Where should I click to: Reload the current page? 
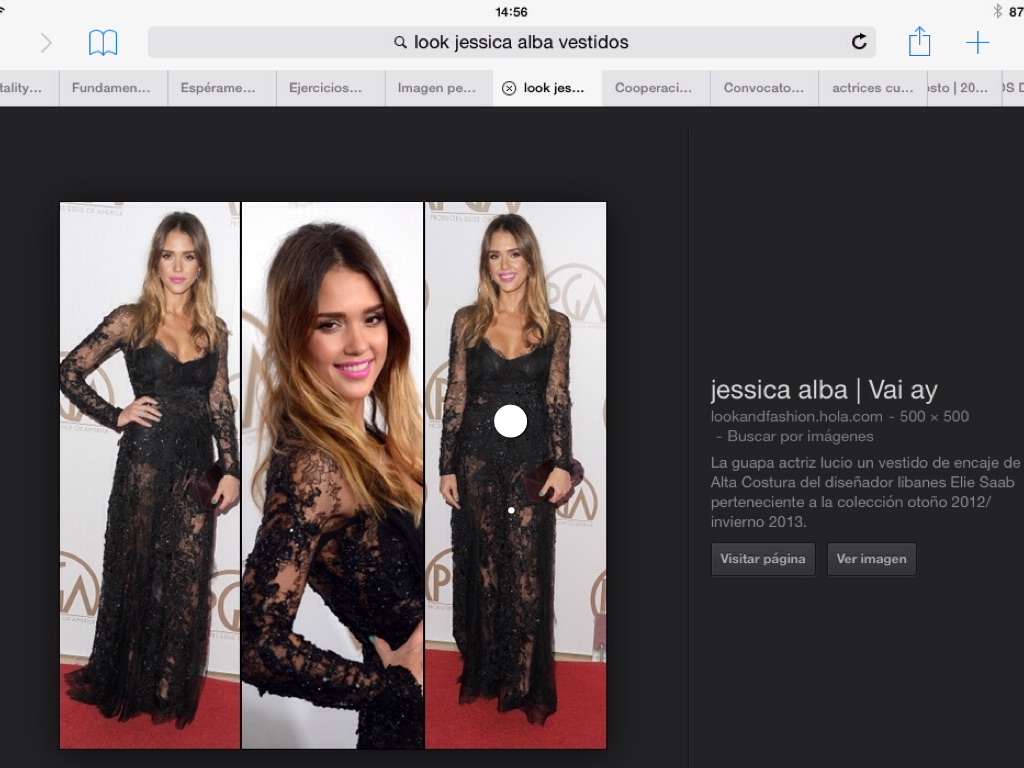pos(858,42)
